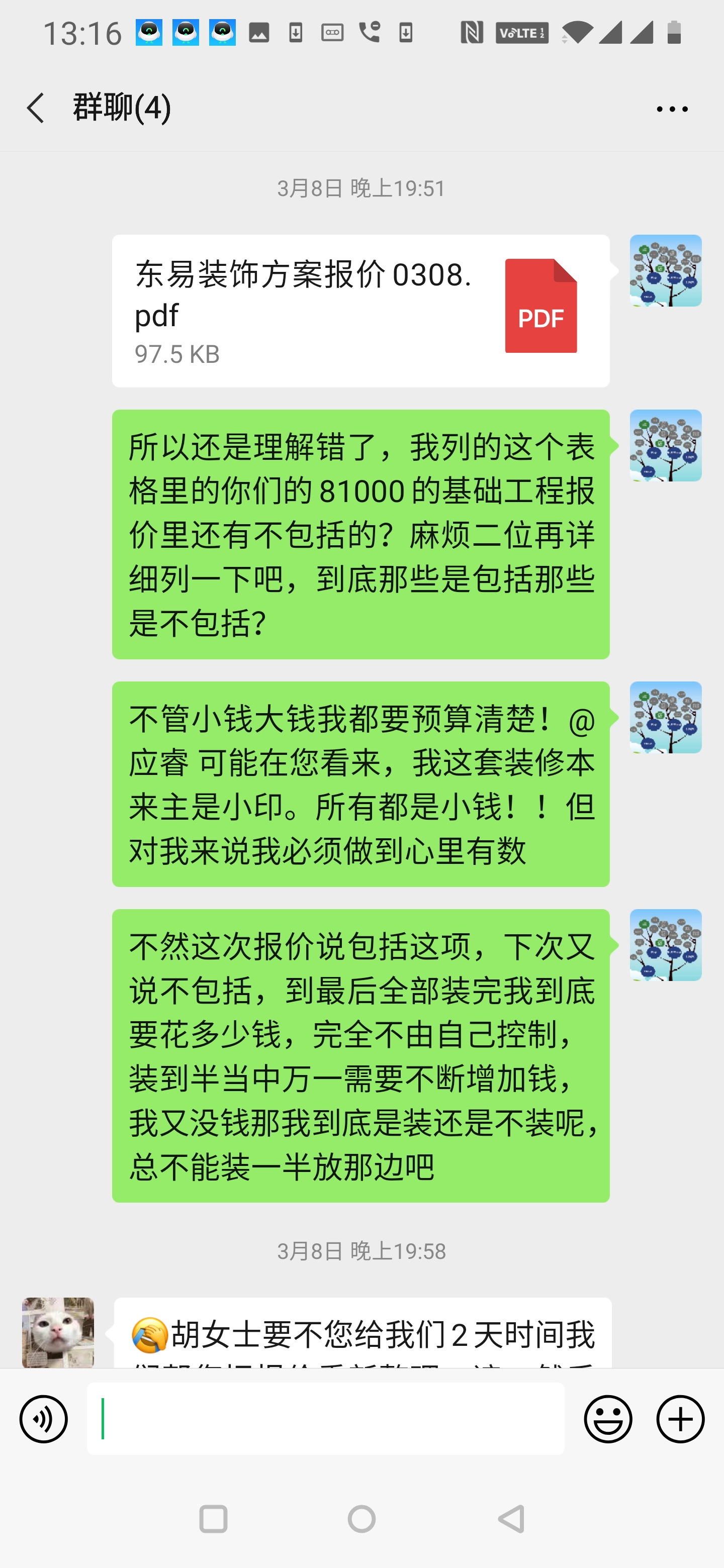The image size is (724, 1568).
Task: Focus the message text field
Action: [325, 1419]
